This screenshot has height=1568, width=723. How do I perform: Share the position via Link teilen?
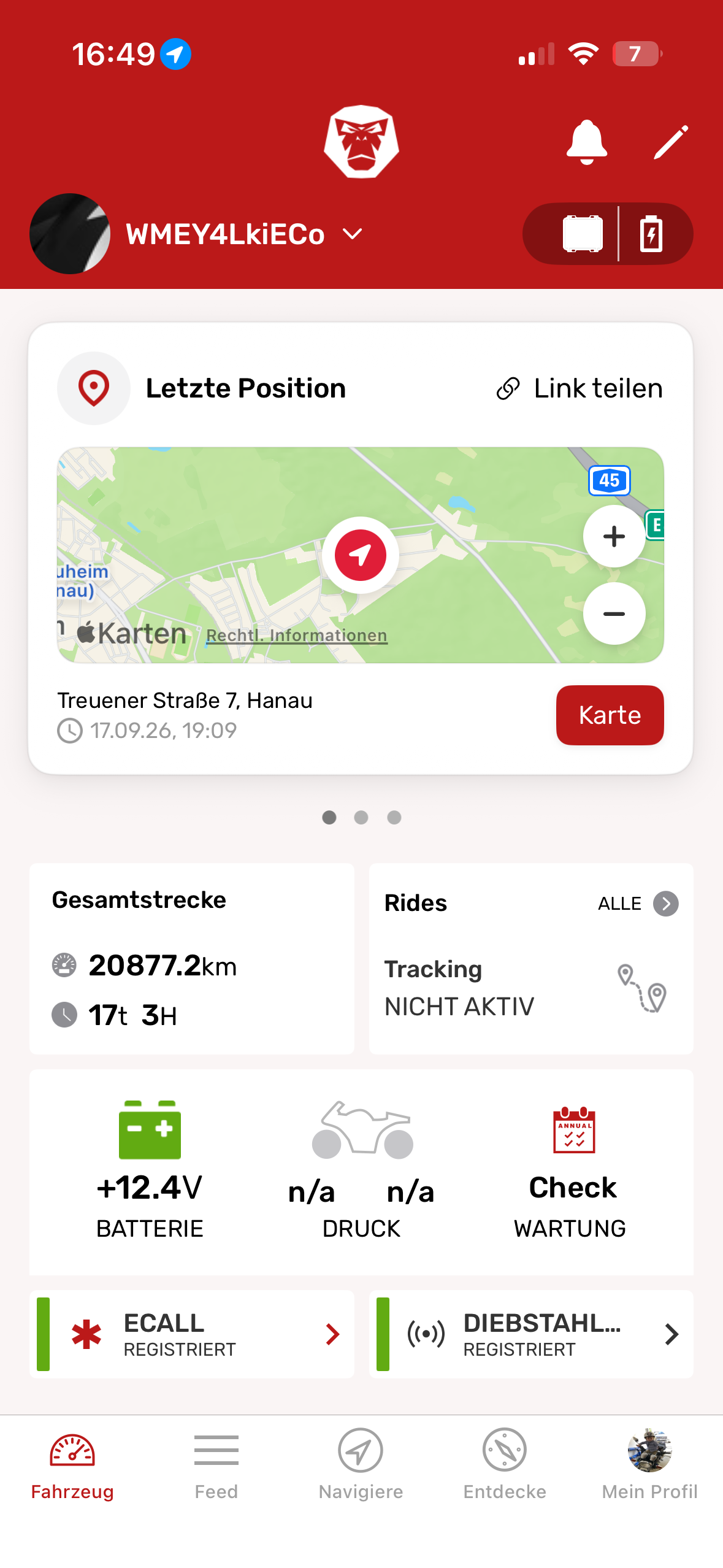click(x=580, y=388)
